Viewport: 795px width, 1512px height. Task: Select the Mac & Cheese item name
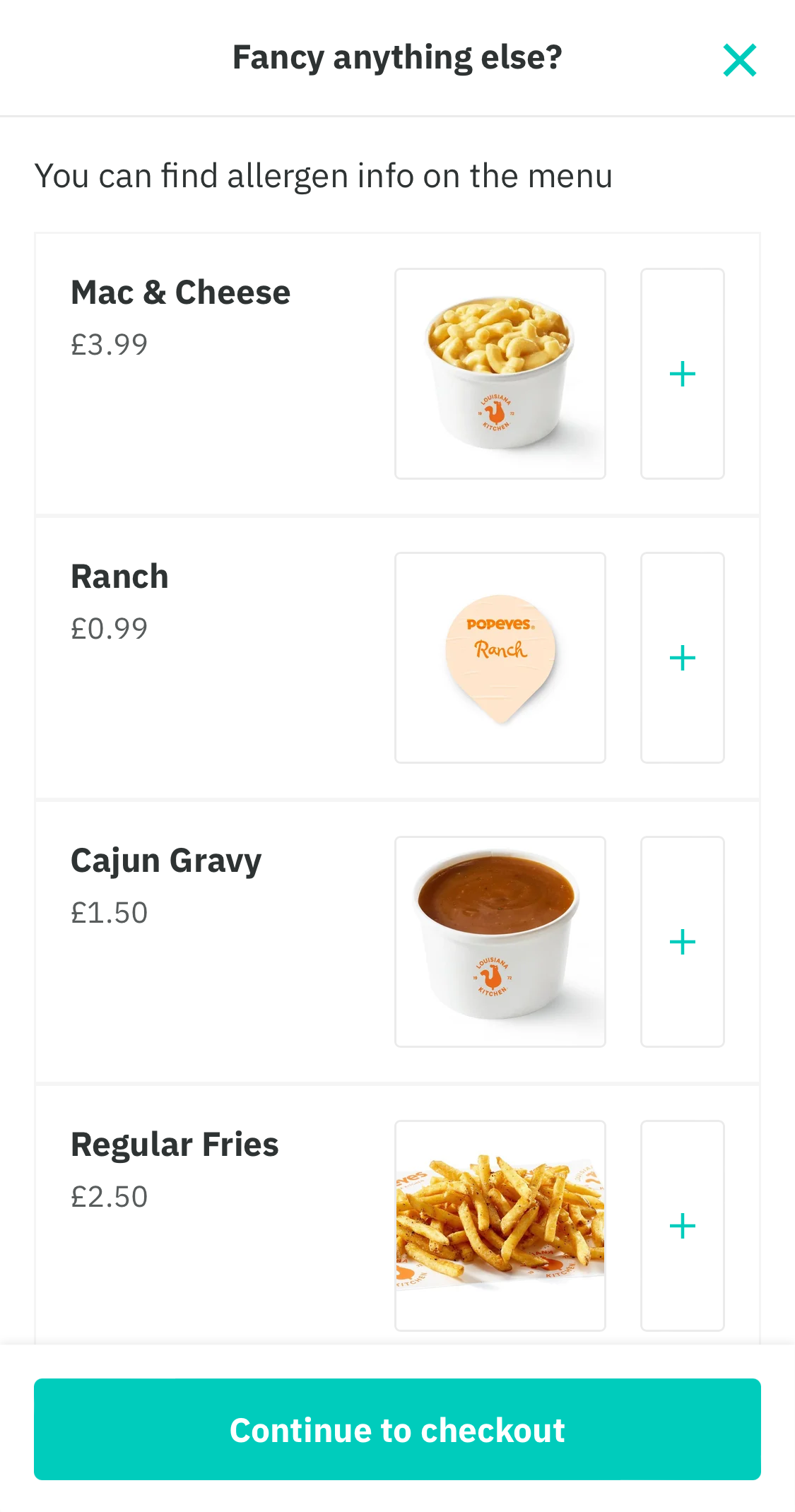(x=180, y=292)
